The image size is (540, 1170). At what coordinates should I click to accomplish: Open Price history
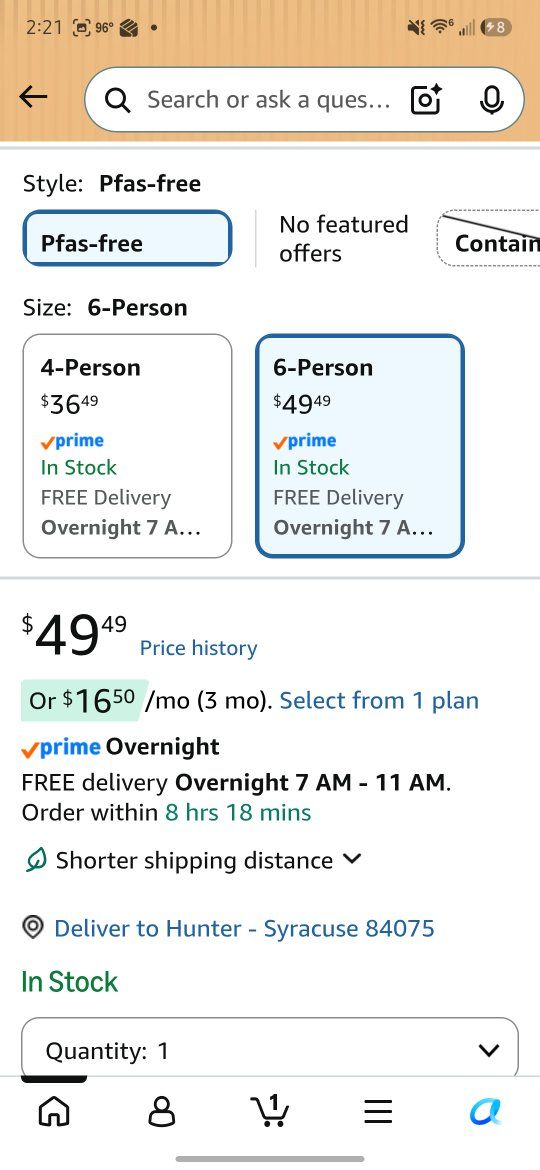198,648
